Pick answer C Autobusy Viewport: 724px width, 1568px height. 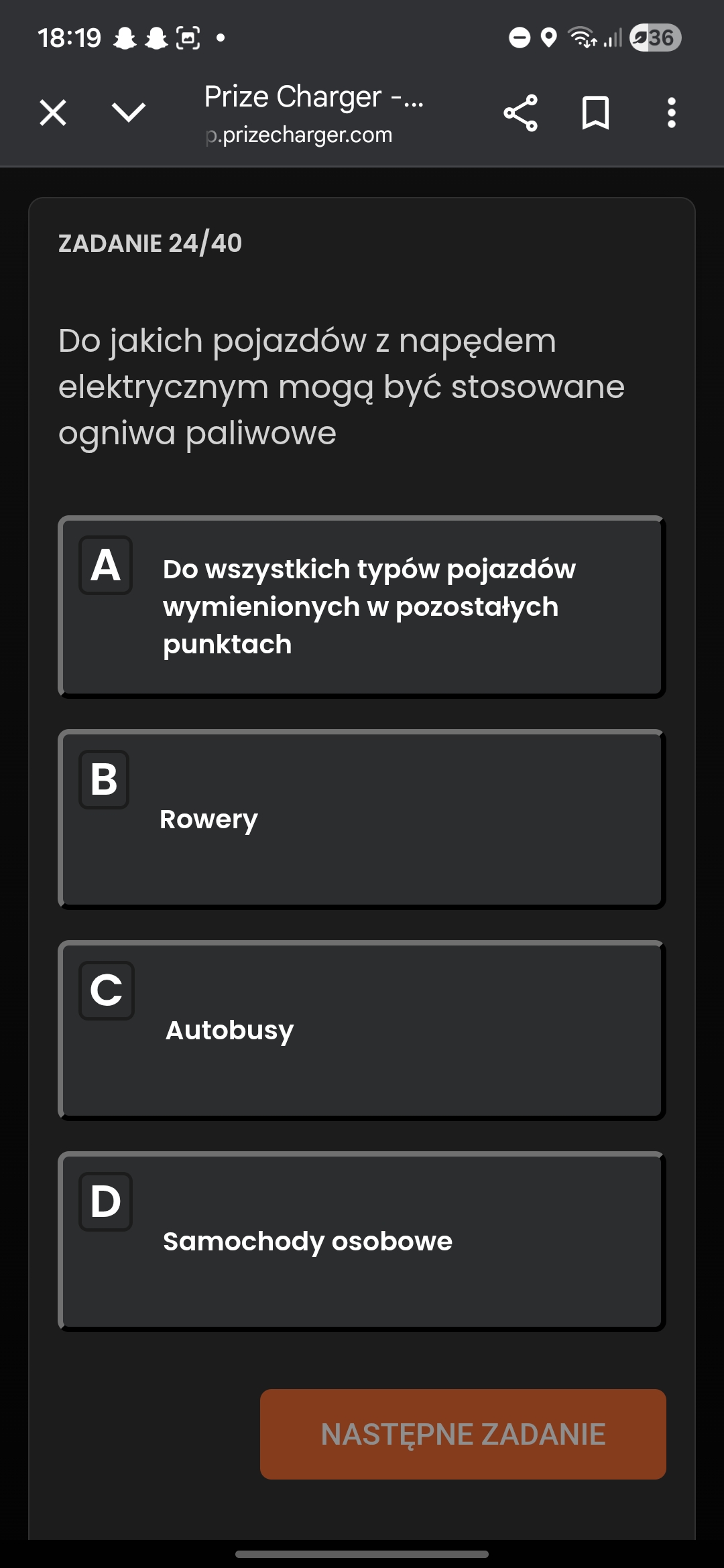tap(362, 1030)
